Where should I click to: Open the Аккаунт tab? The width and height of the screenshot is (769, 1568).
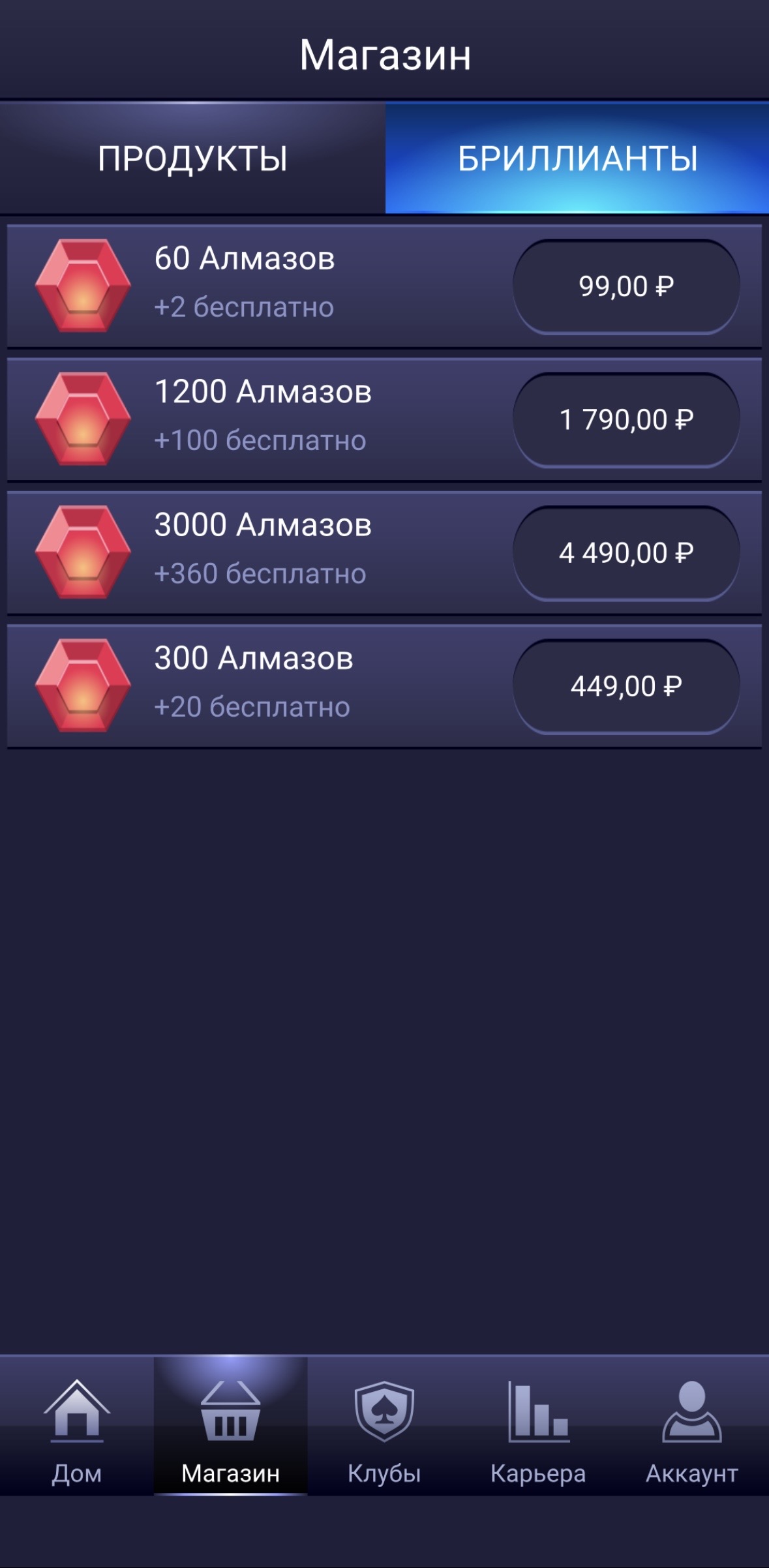[691, 1426]
